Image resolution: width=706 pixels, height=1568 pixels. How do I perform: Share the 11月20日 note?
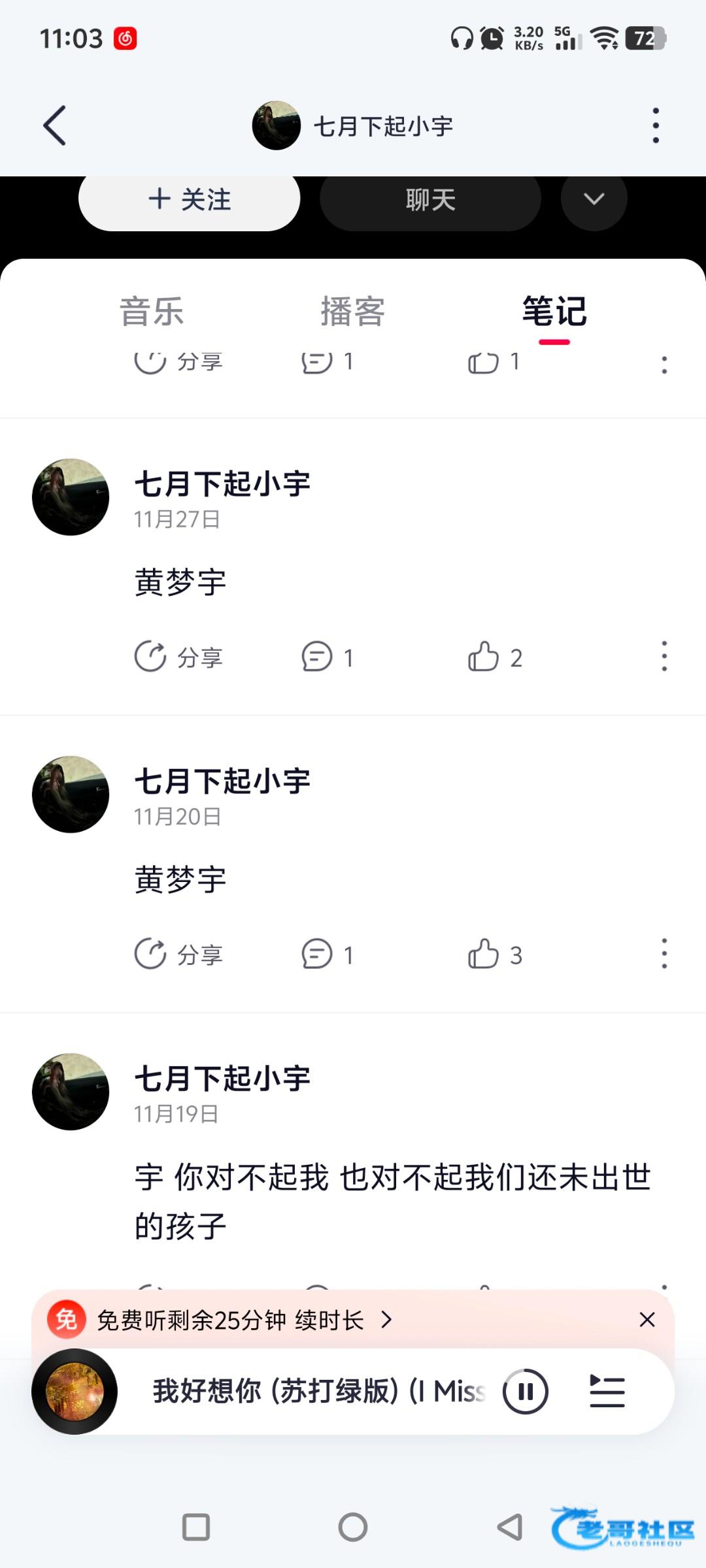pyautogui.click(x=178, y=954)
